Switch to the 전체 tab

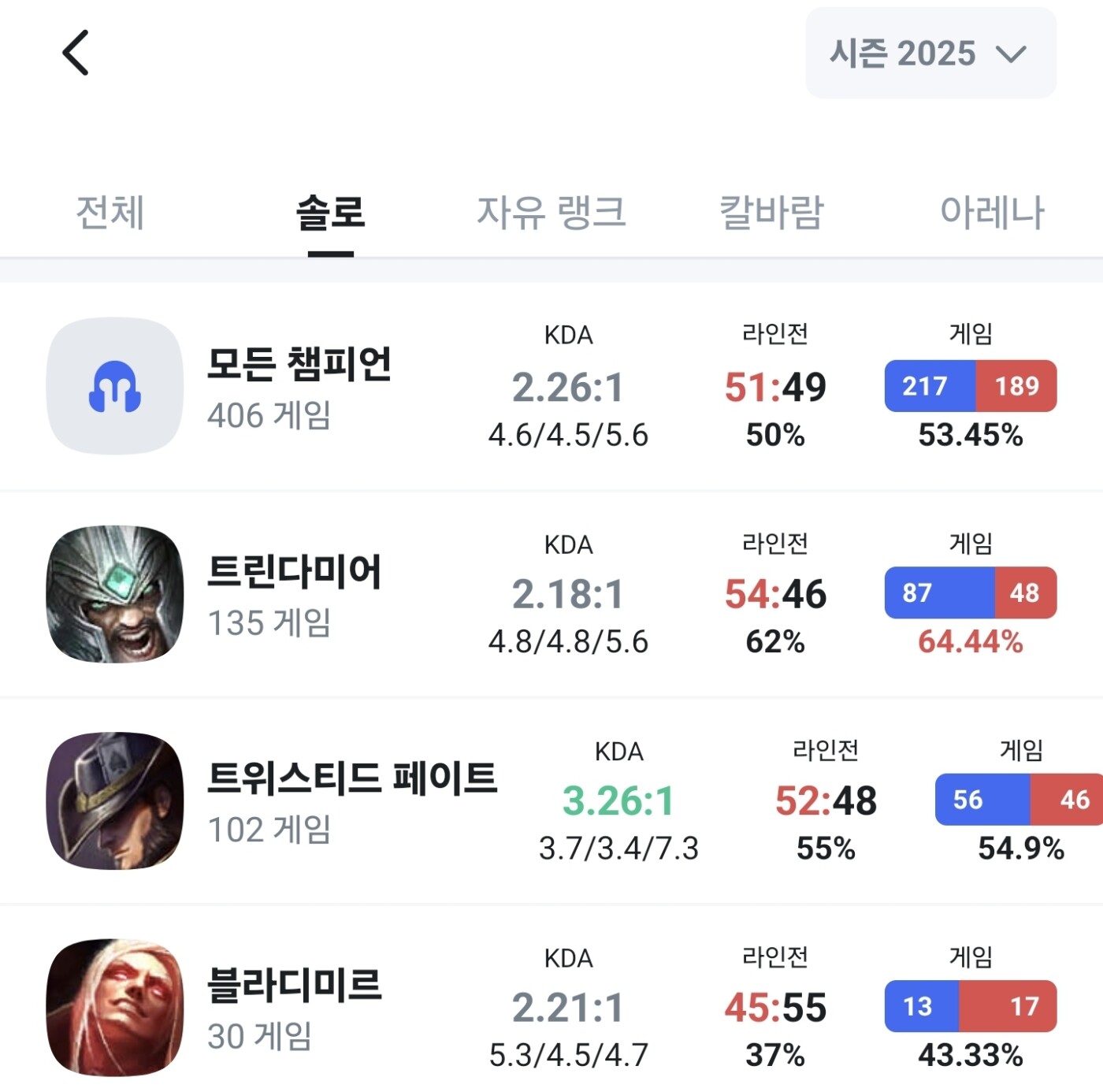pyautogui.click(x=110, y=213)
